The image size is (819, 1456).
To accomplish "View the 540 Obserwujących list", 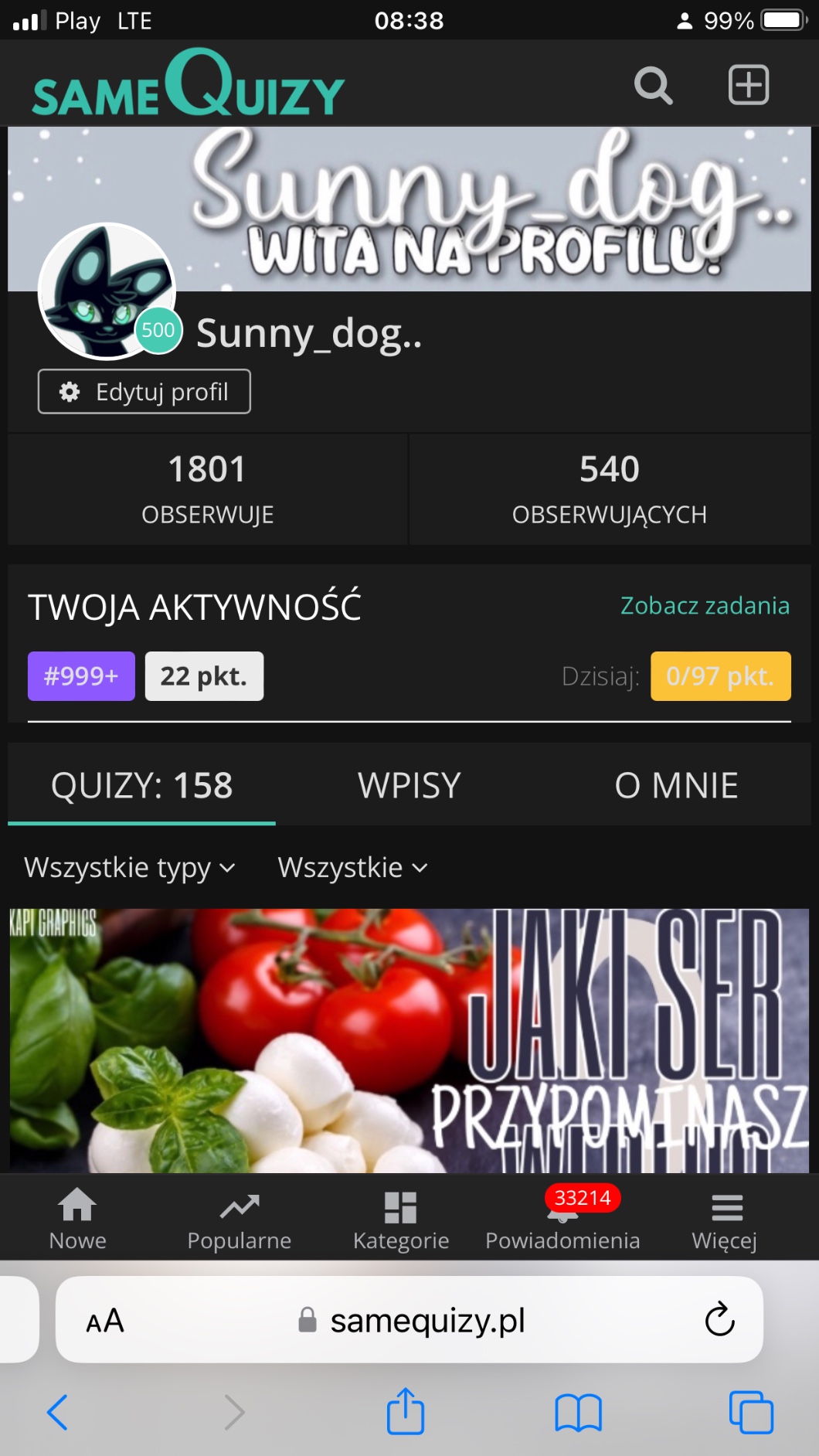I will click(609, 488).
